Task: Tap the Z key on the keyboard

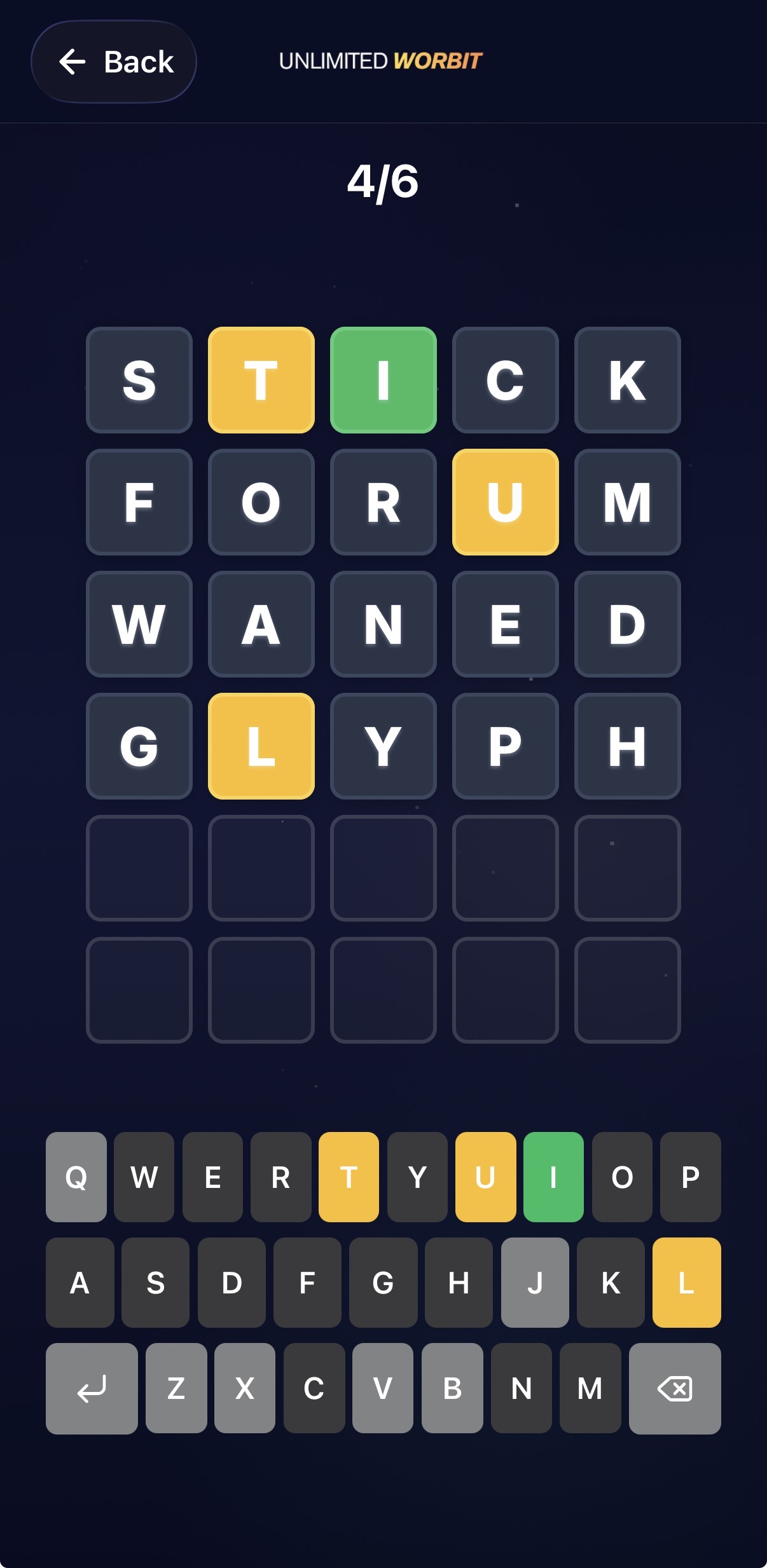Action: (x=176, y=1390)
